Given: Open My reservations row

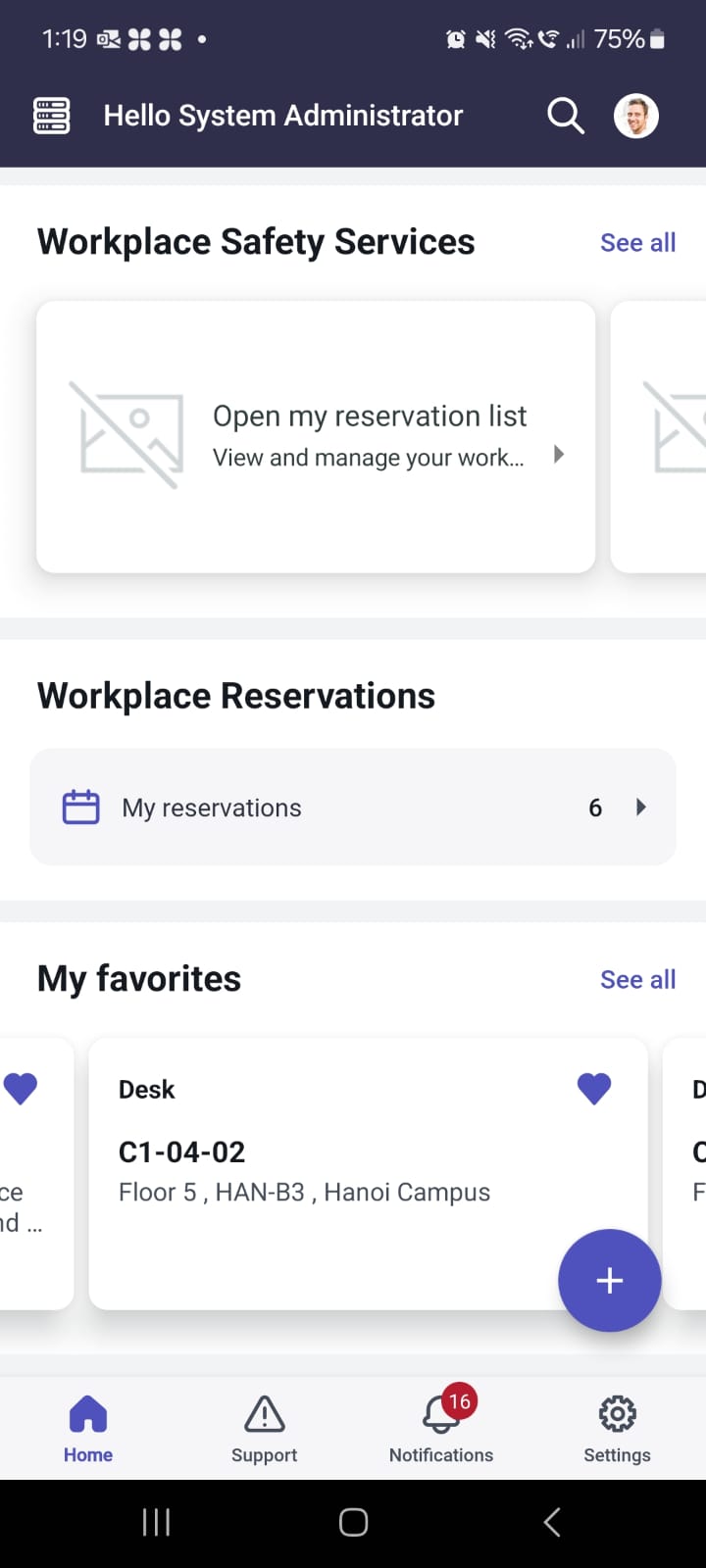Looking at the screenshot, I should click(x=353, y=808).
